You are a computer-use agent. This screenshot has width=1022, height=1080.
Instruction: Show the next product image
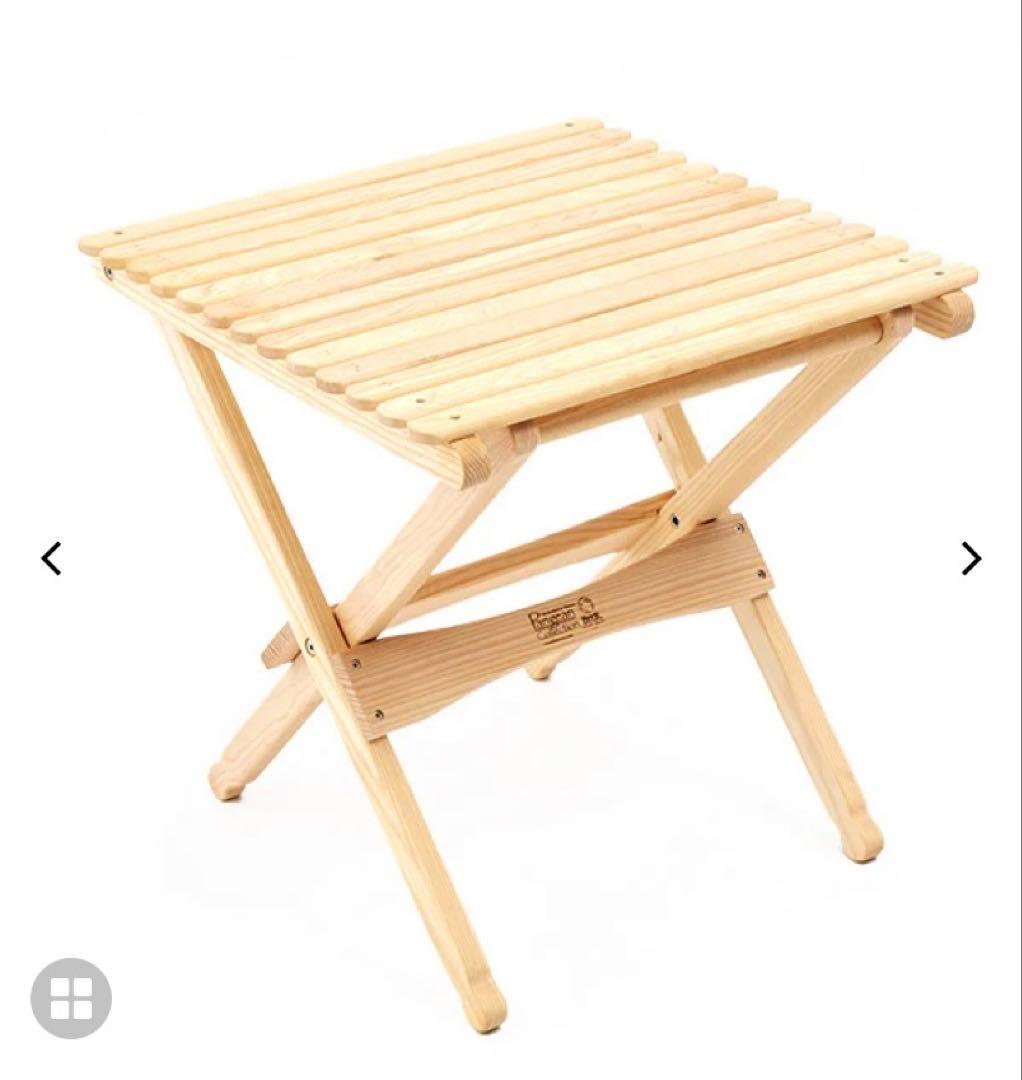(970, 558)
